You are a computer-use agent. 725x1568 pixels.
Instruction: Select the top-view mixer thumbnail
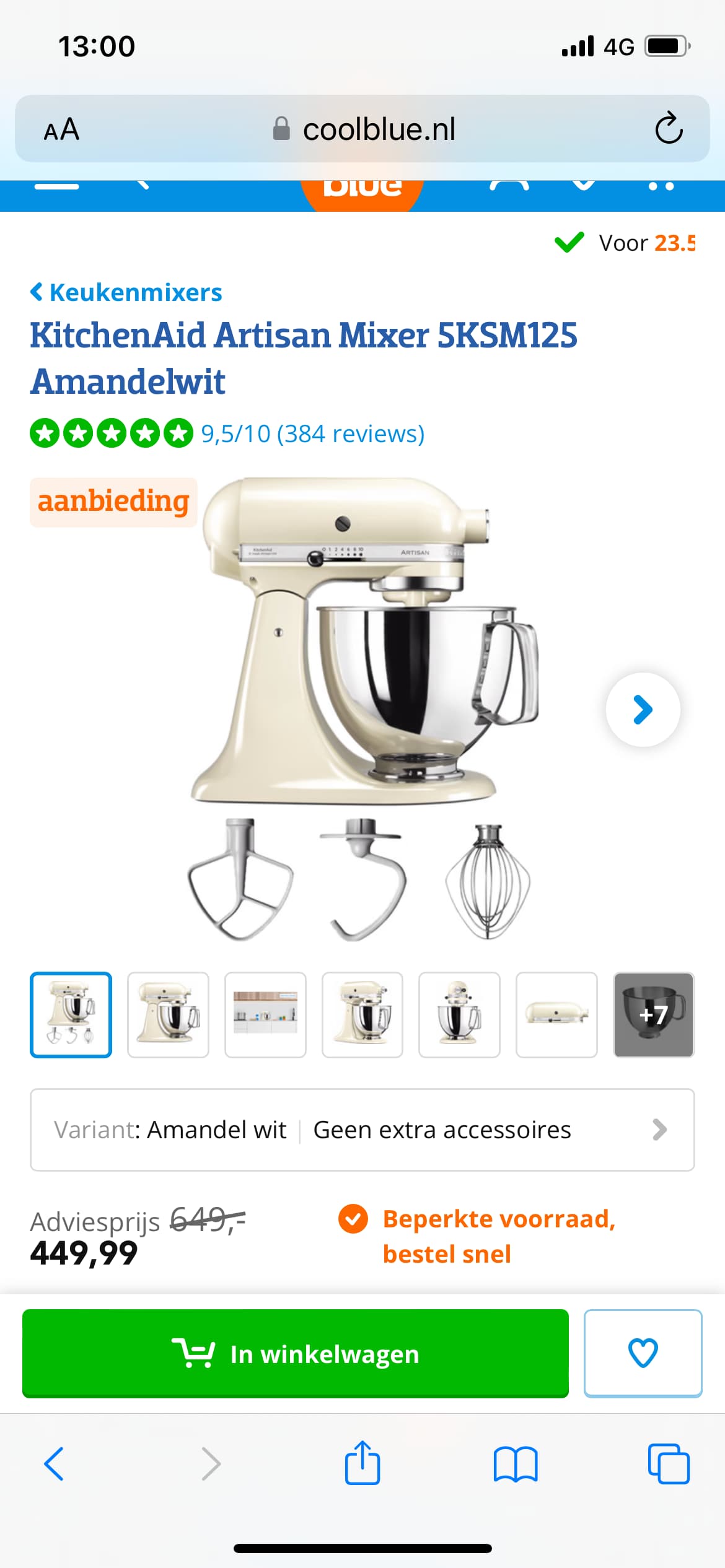click(556, 1015)
